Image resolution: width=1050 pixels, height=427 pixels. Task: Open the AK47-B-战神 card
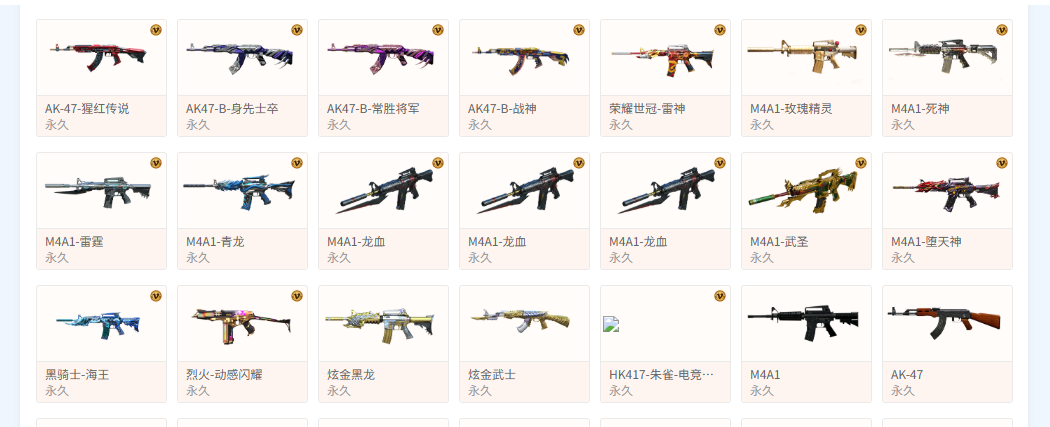[x=523, y=77]
